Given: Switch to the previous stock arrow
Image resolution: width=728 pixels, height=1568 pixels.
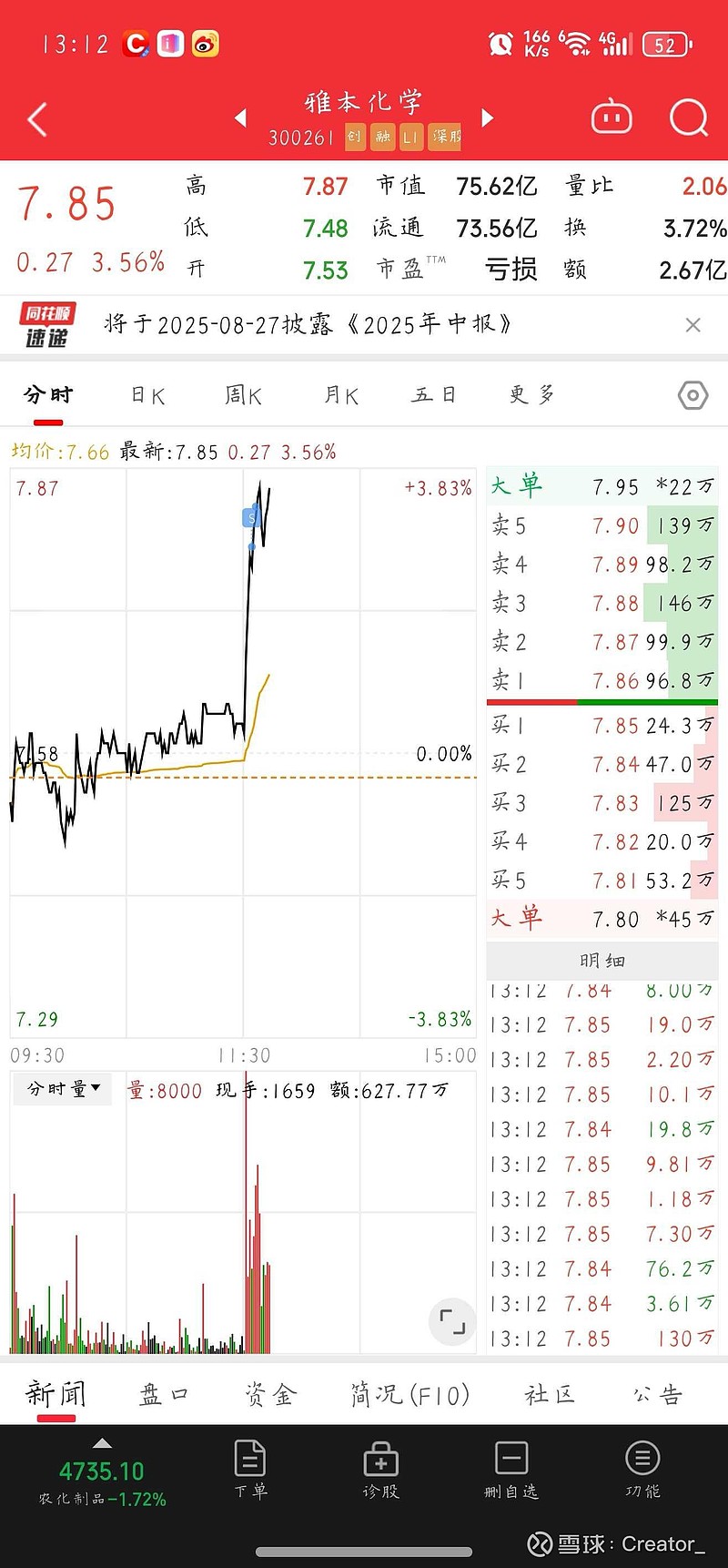Looking at the screenshot, I should 240,117.
